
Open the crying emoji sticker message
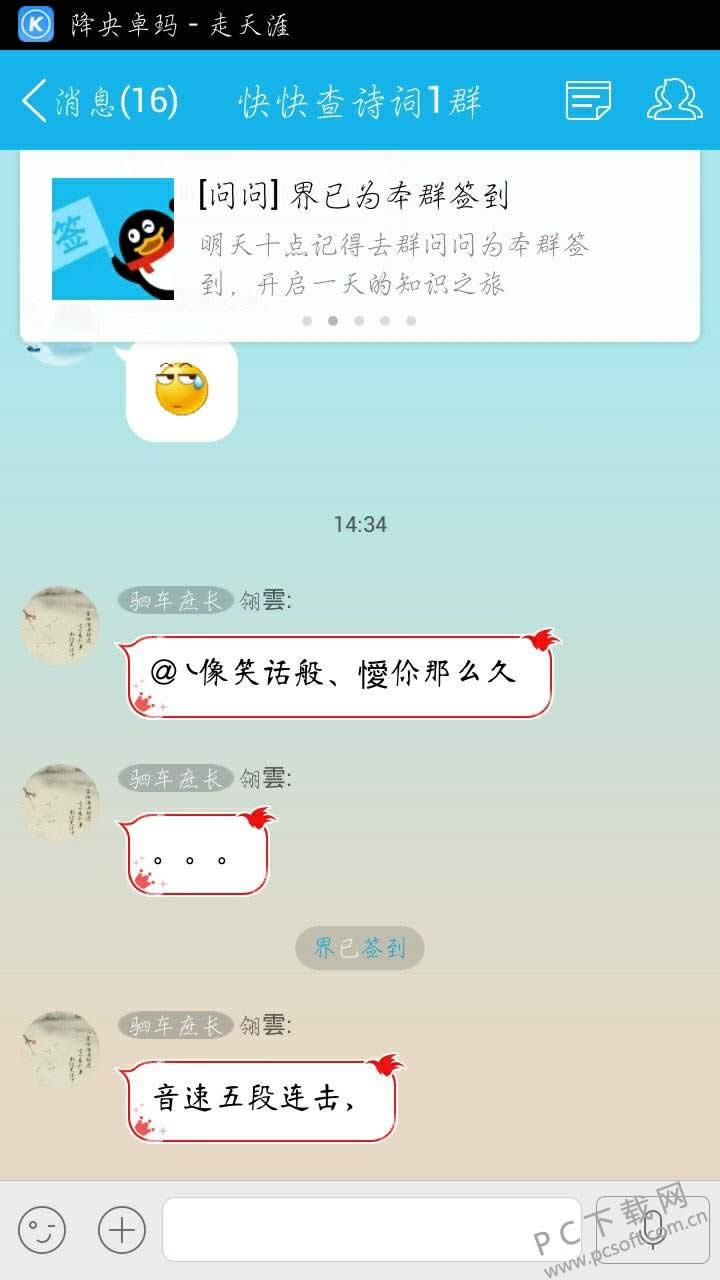pos(178,390)
